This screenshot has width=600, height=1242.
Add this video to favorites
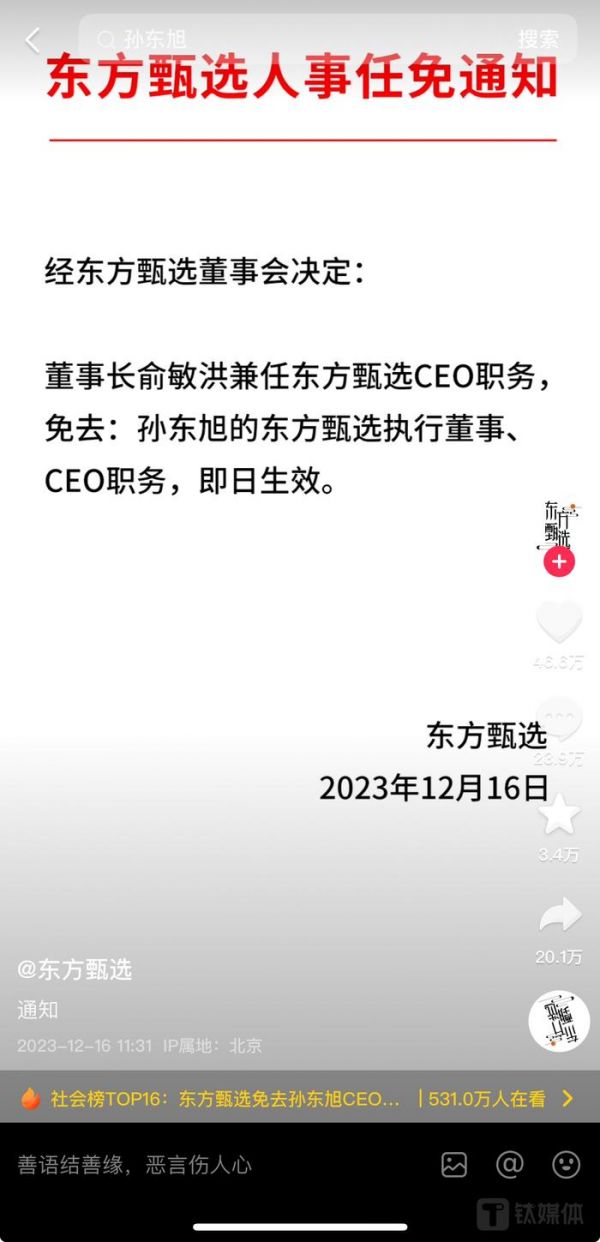[x=558, y=815]
